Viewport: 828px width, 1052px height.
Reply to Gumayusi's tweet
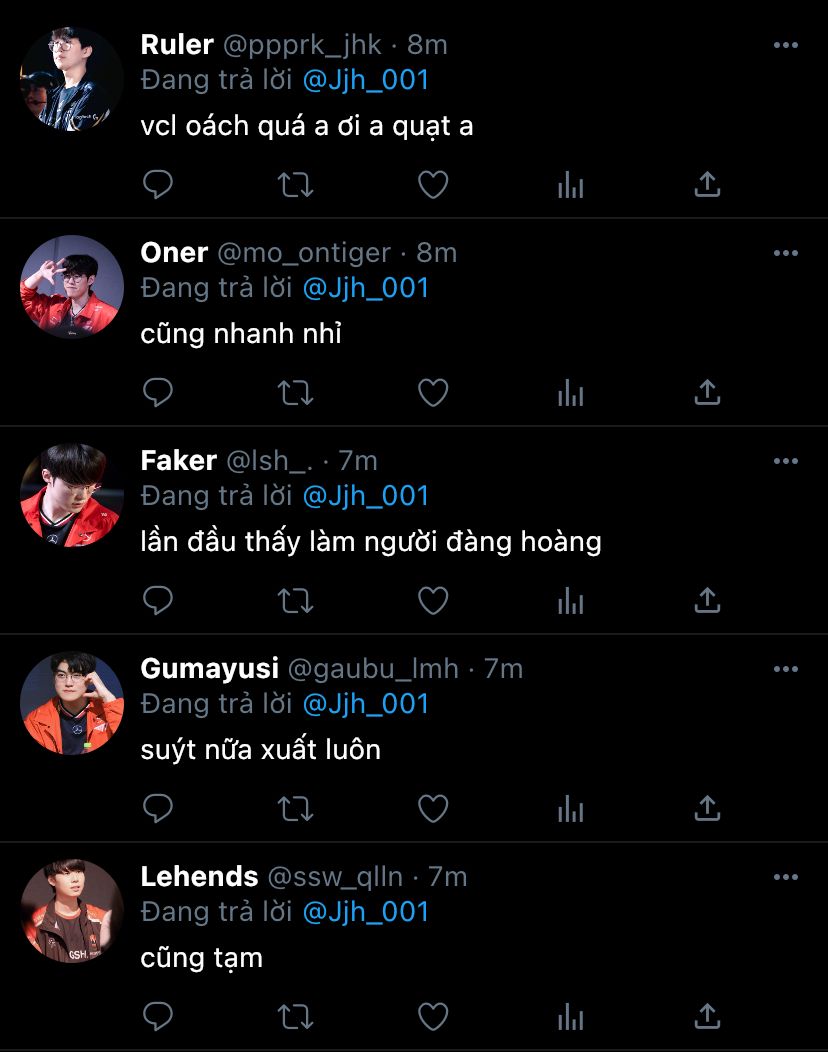[x=158, y=809]
